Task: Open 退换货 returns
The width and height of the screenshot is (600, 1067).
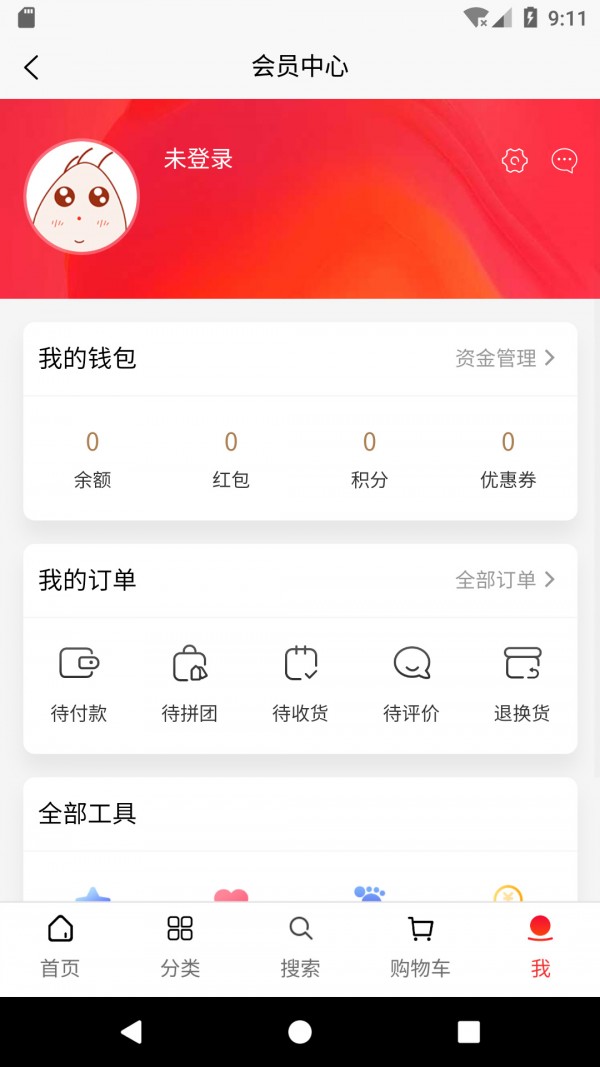Action: click(522, 683)
